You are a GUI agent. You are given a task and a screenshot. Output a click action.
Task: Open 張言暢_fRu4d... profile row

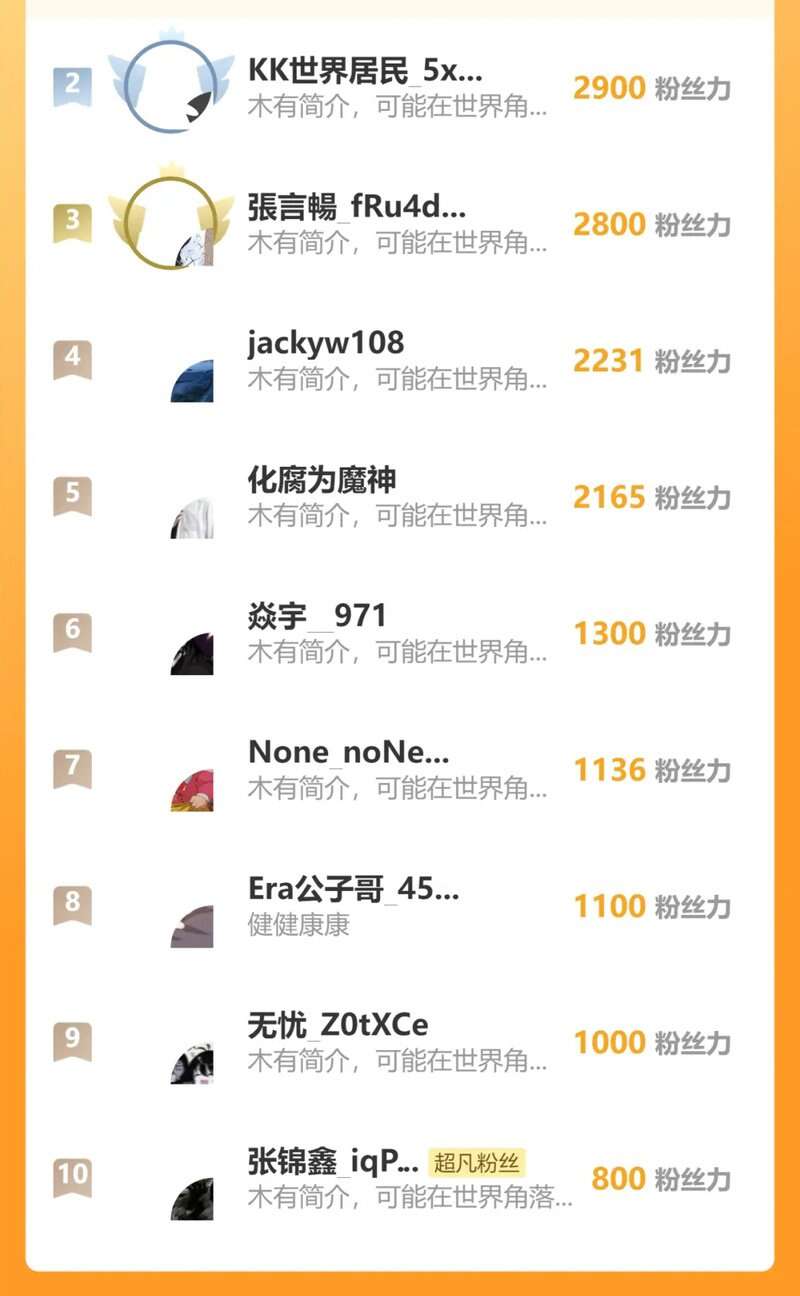(400, 224)
